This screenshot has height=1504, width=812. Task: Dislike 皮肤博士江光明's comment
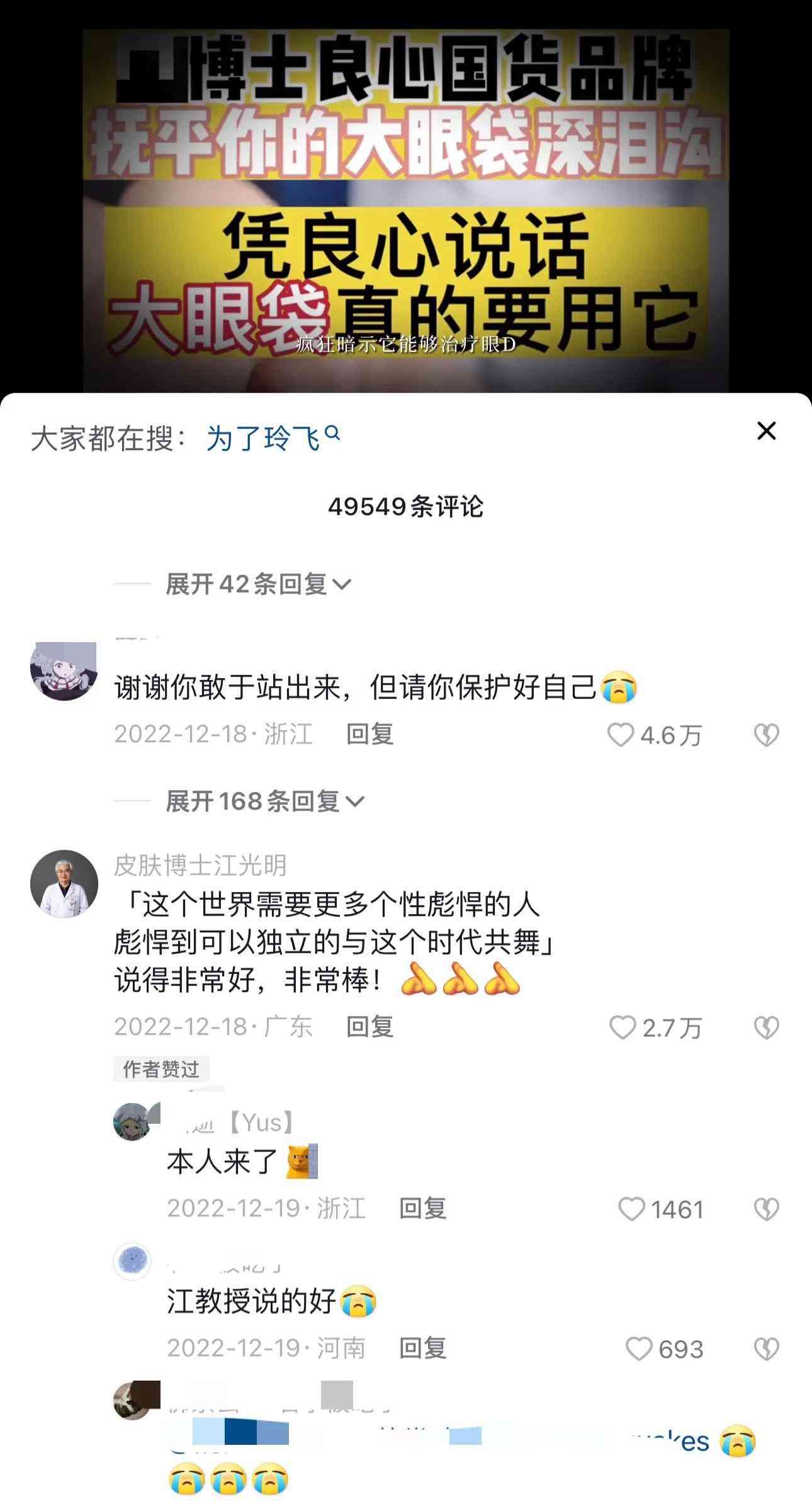(x=766, y=1027)
